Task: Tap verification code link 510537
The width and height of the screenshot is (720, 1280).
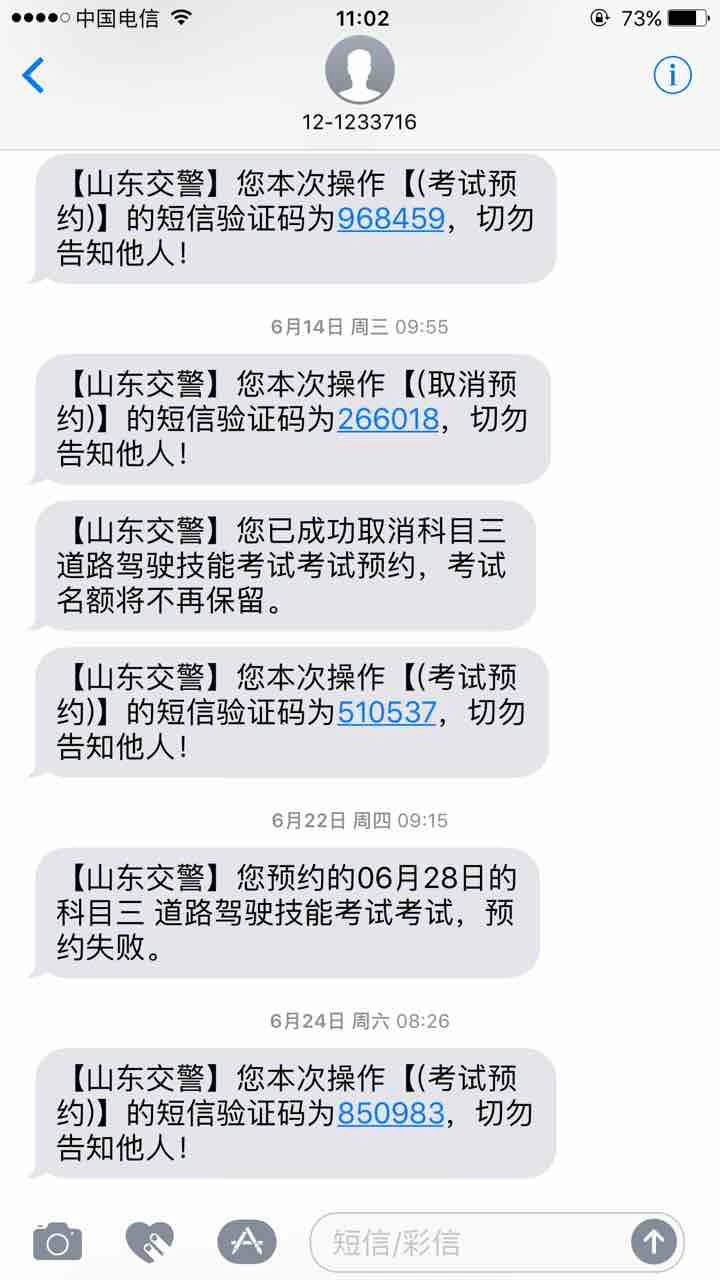Action: [x=387, y=712]
